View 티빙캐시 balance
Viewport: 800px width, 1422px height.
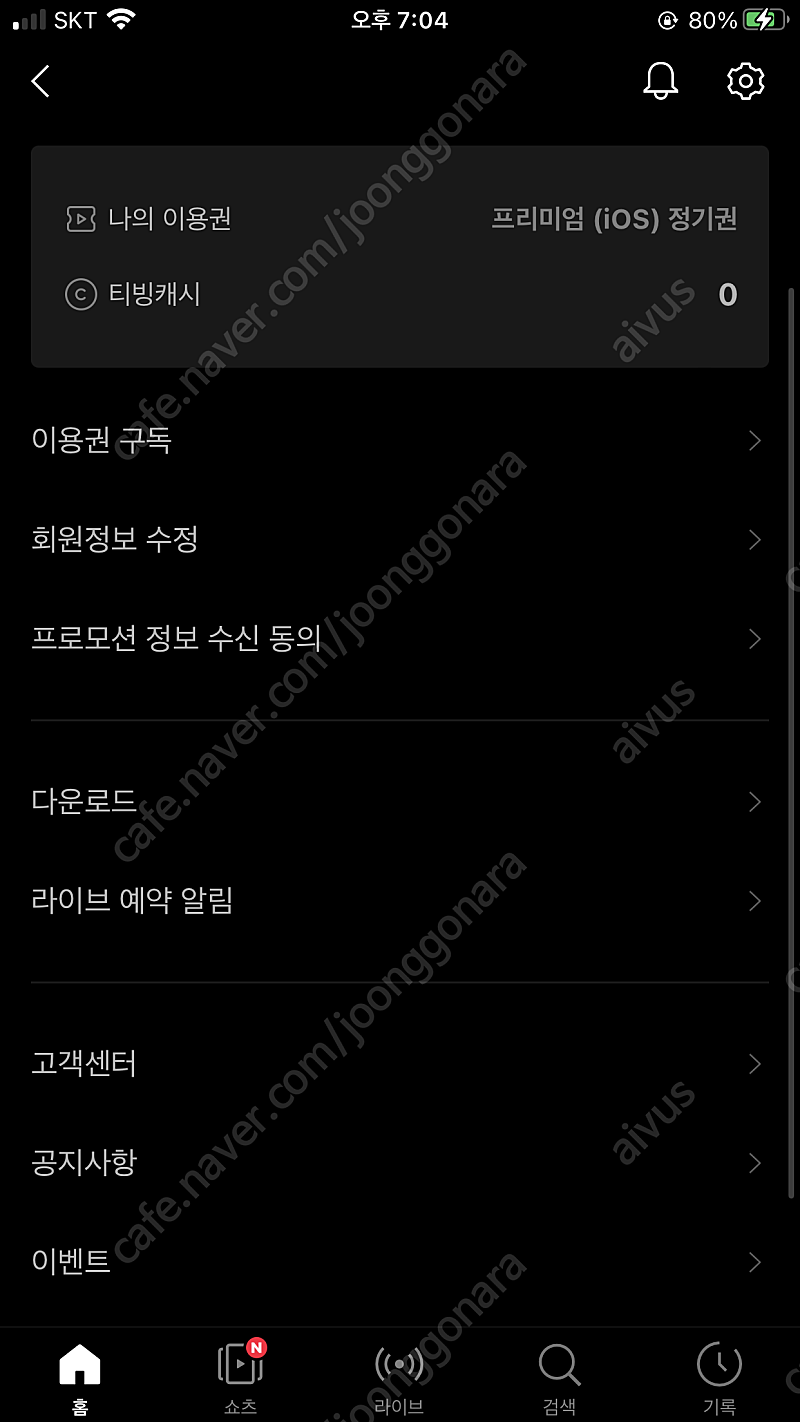click(x=400, y=294)
